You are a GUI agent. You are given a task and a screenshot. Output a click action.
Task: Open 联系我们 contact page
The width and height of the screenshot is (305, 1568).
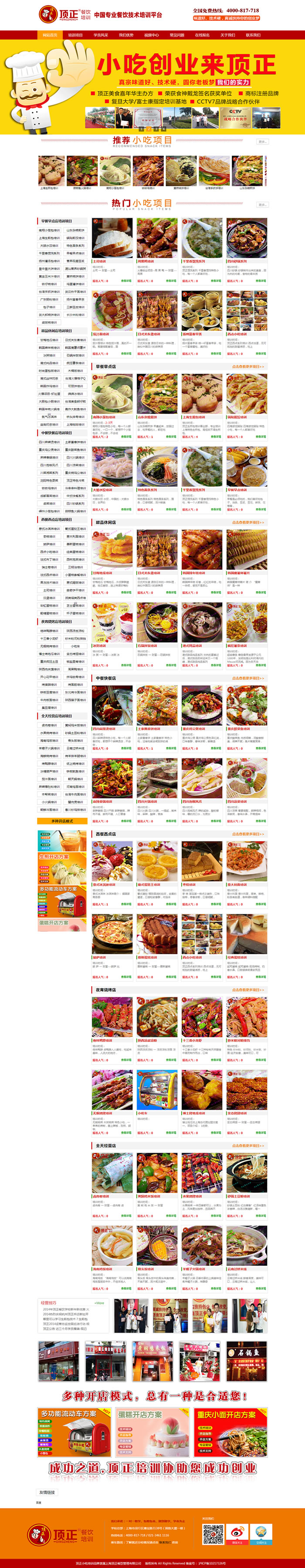click(253, 35)
